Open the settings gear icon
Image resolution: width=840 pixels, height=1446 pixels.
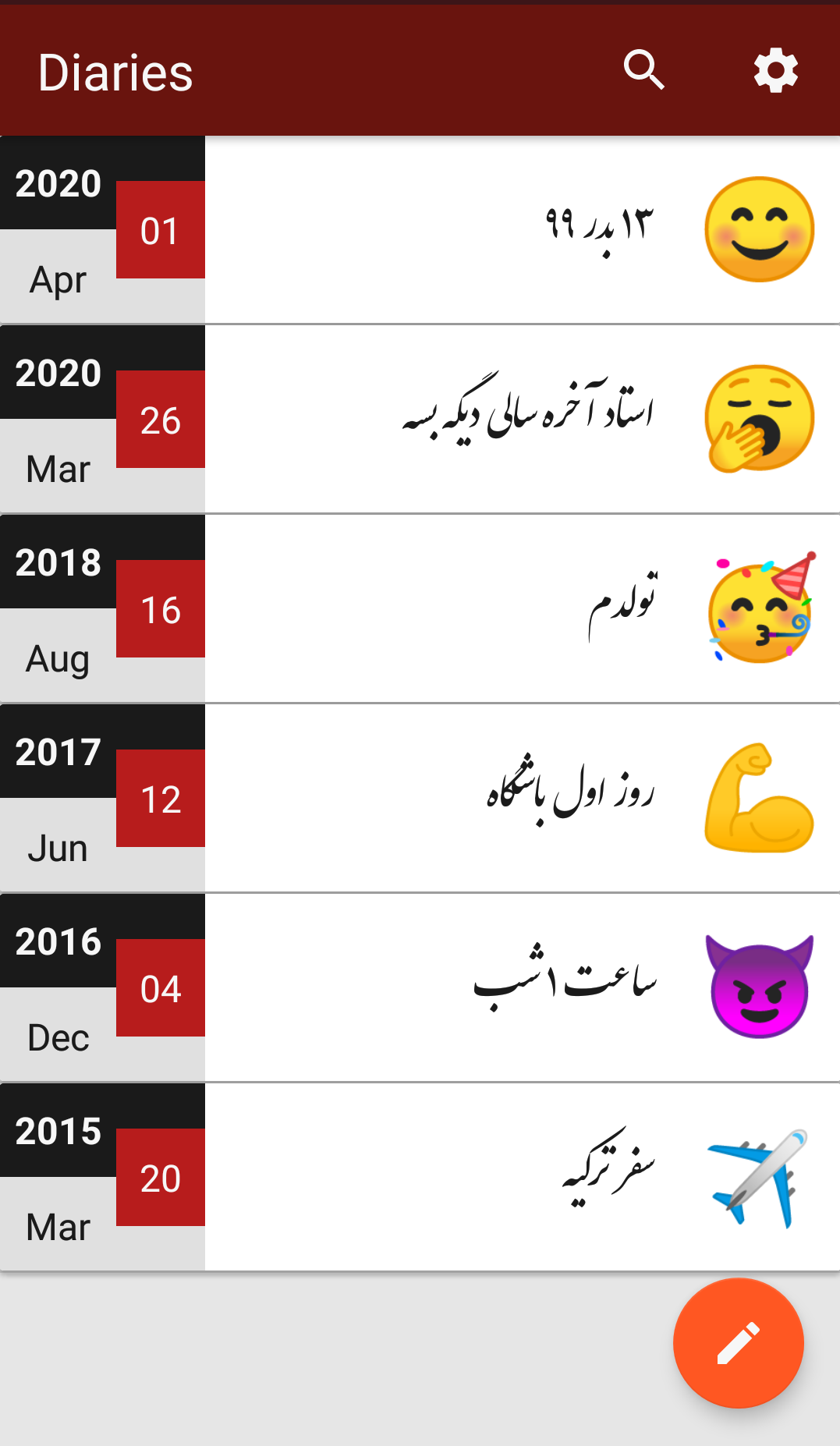tap(775, 70)
